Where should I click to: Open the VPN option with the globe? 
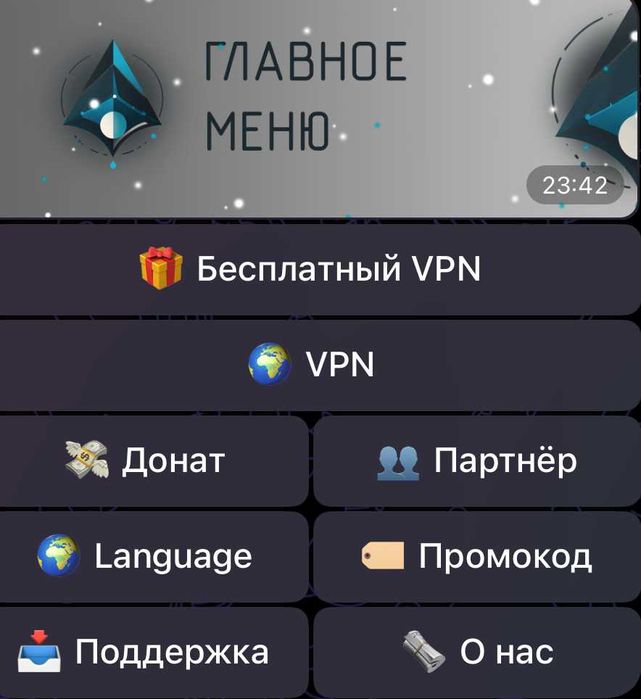click(x=319, y=364)
